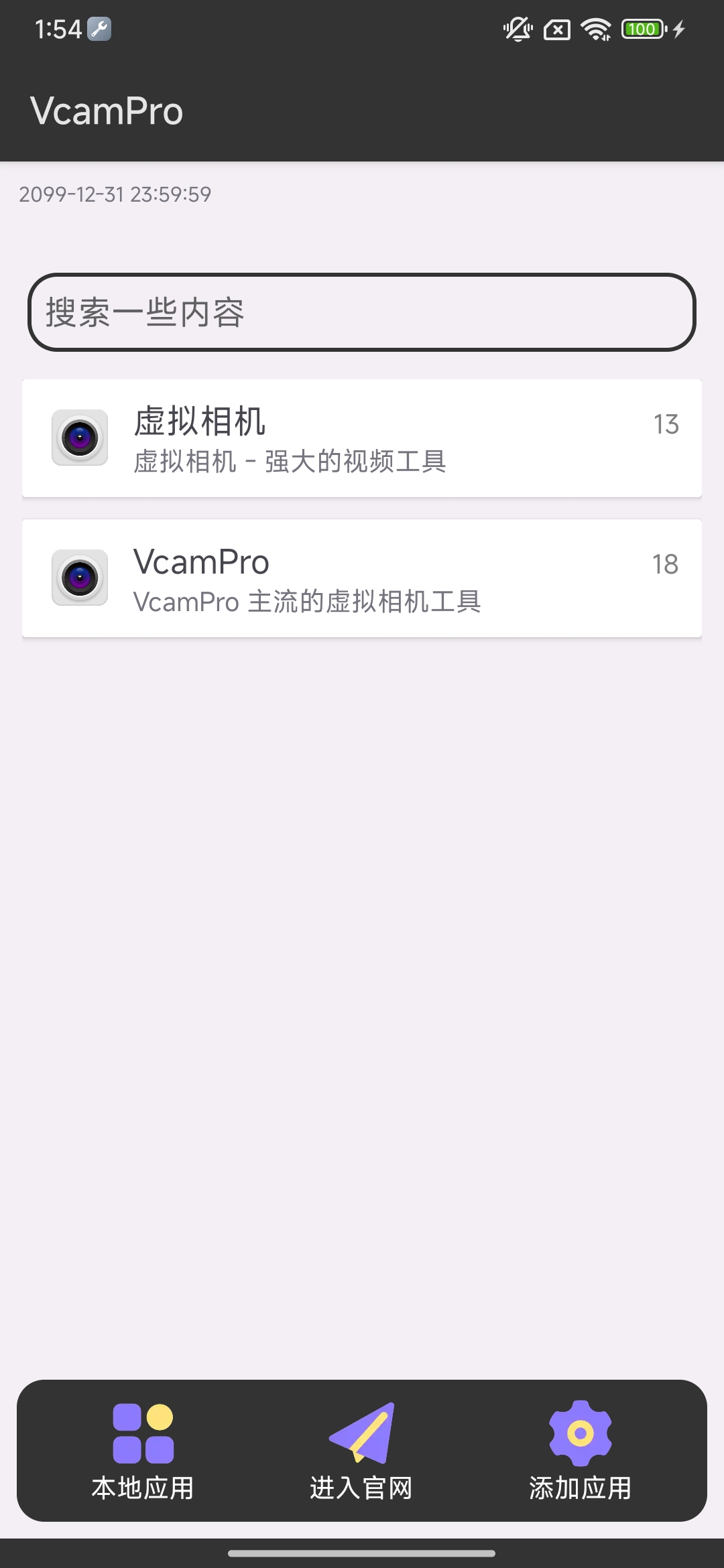Open the VcamPro app entry
724x1568 pixels.
tap(362, 578)
